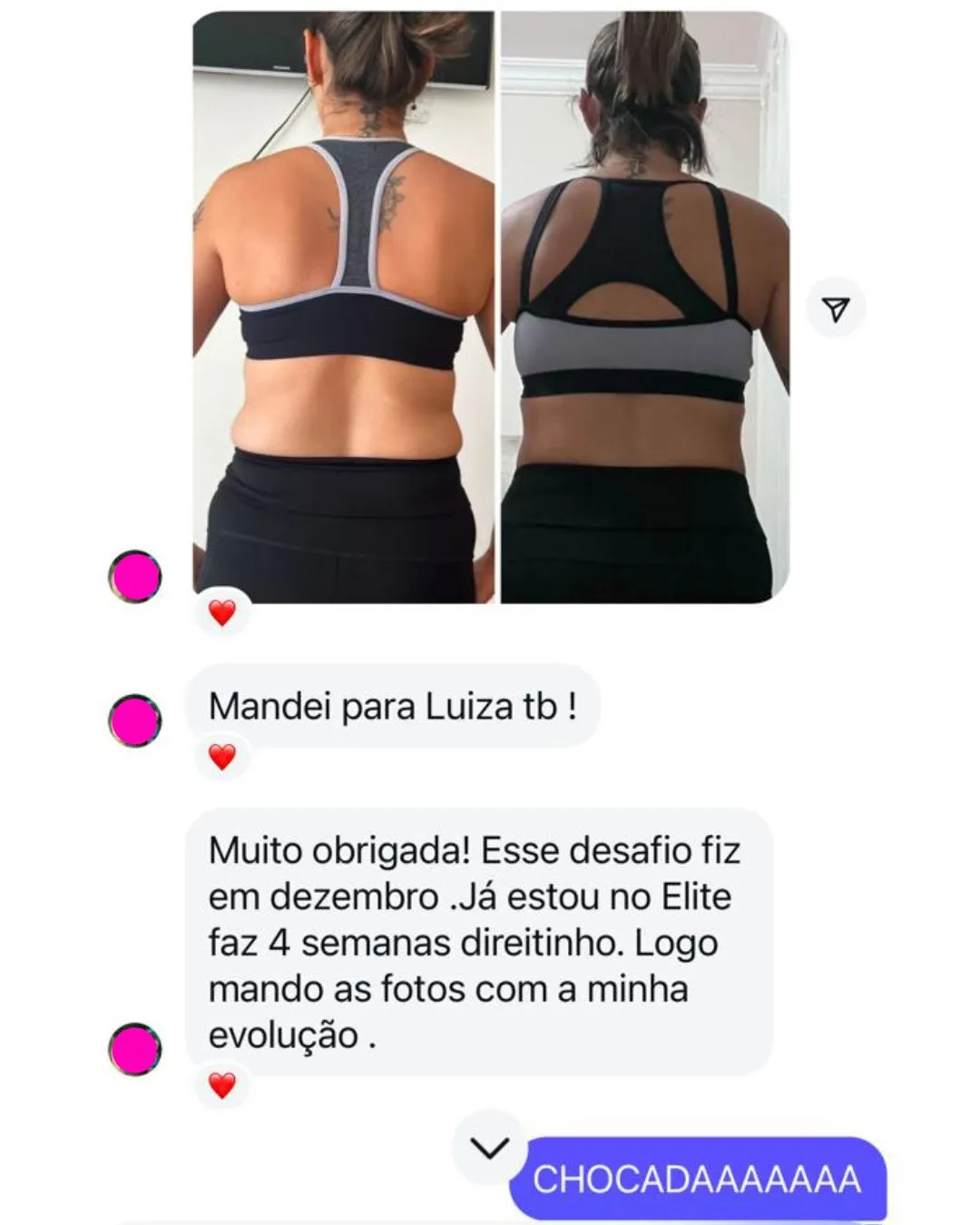The image size is (980, 1225).
Task: Open the before-and-after photo message
Action: (490, 307)
